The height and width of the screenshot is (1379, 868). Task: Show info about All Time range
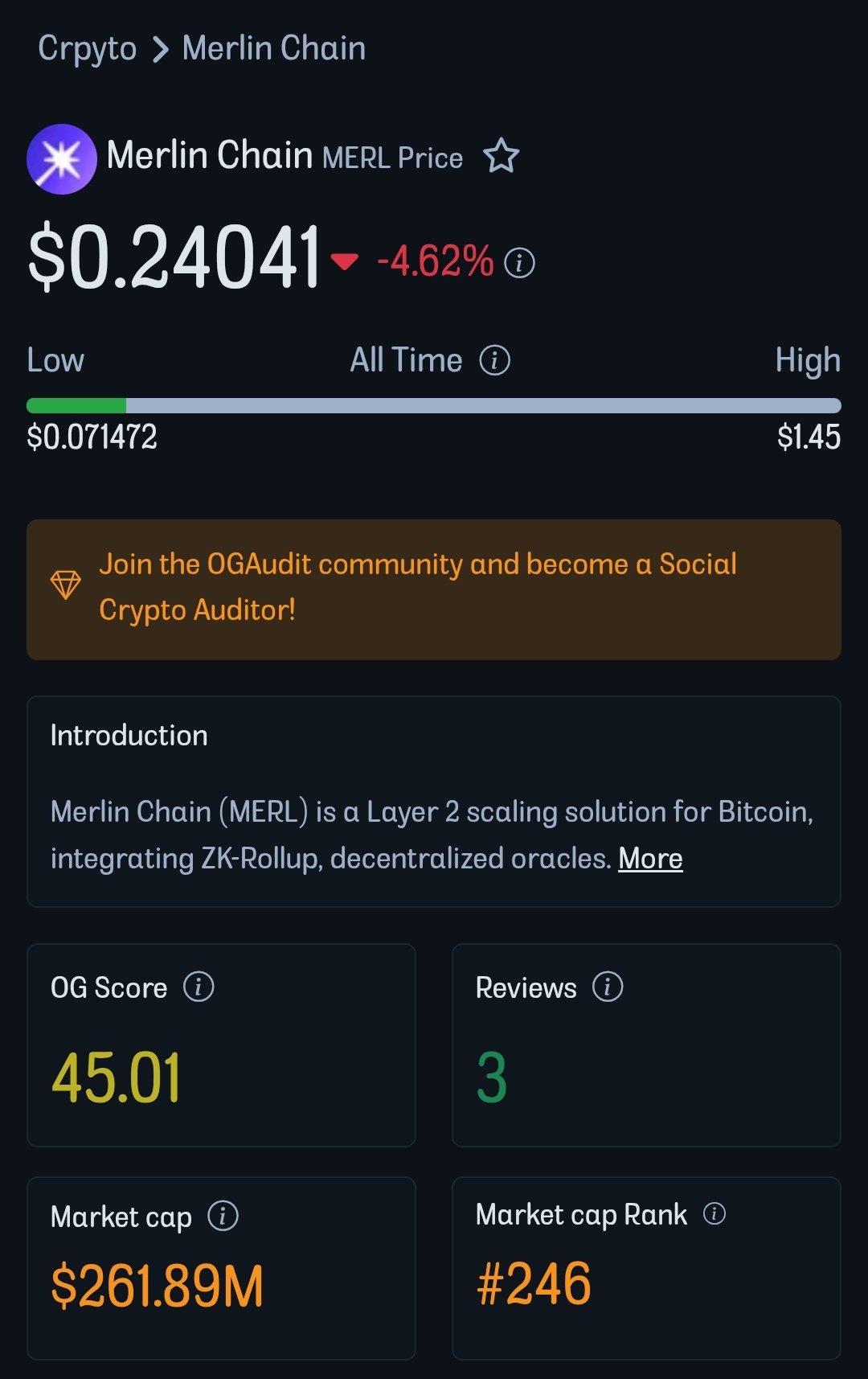495,360
